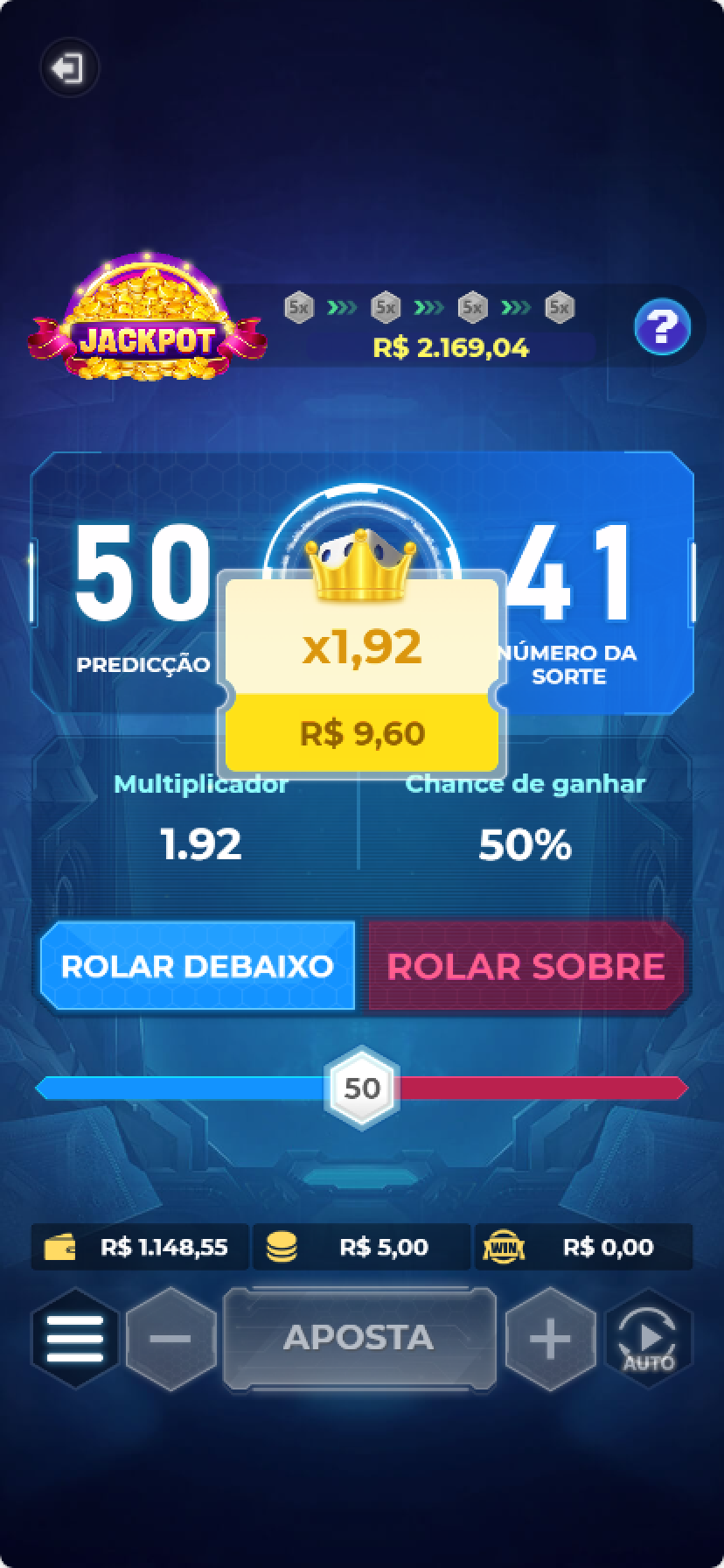724x1568 pixels.
Task: Tap the prediction slider handle at 50
Action: click(361, 1088)
